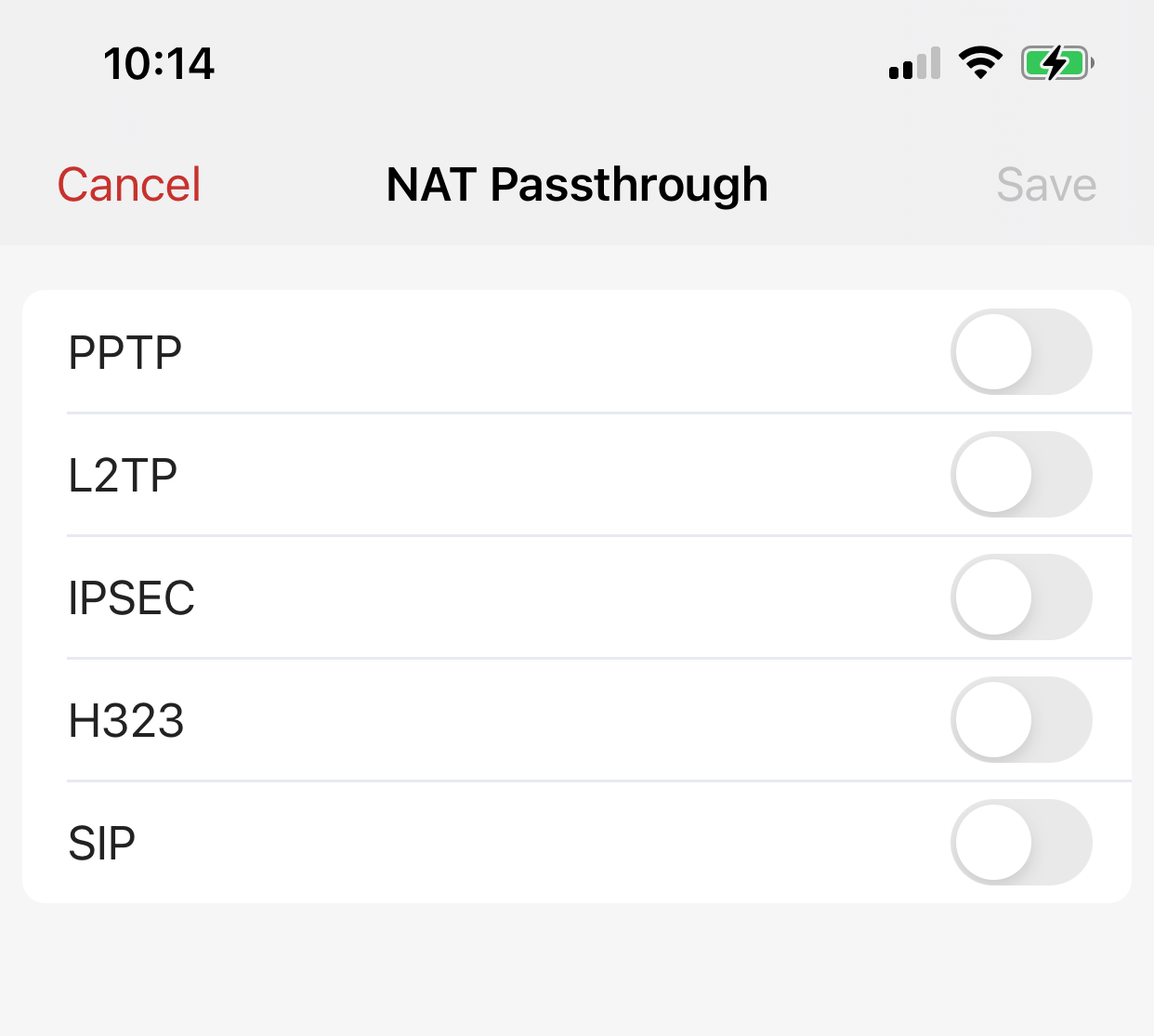Switch on H323 passthrough
This screenshot has width=1154, height=1036.
click(1020, 720)
